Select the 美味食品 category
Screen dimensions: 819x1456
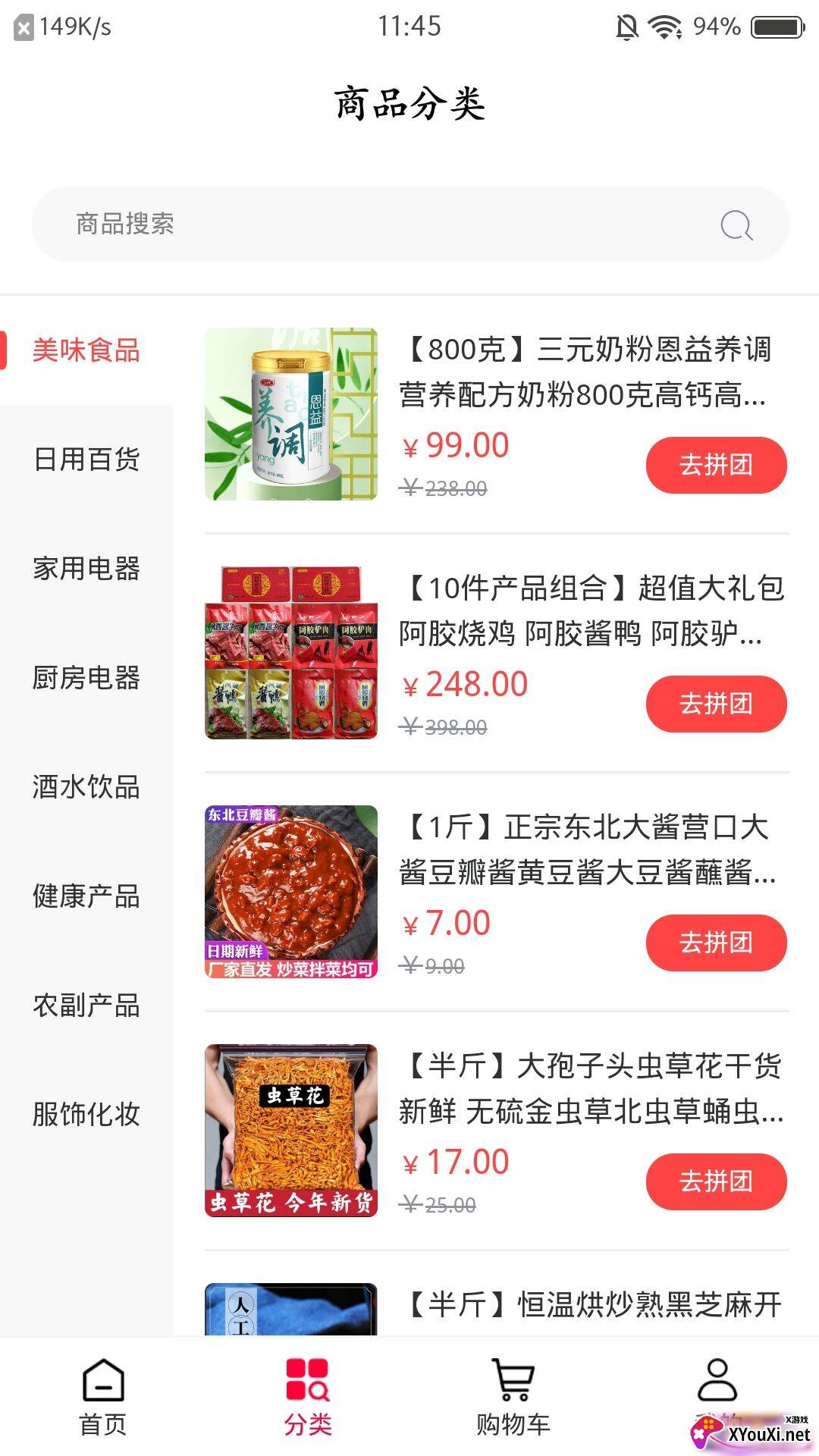point(86,350)
